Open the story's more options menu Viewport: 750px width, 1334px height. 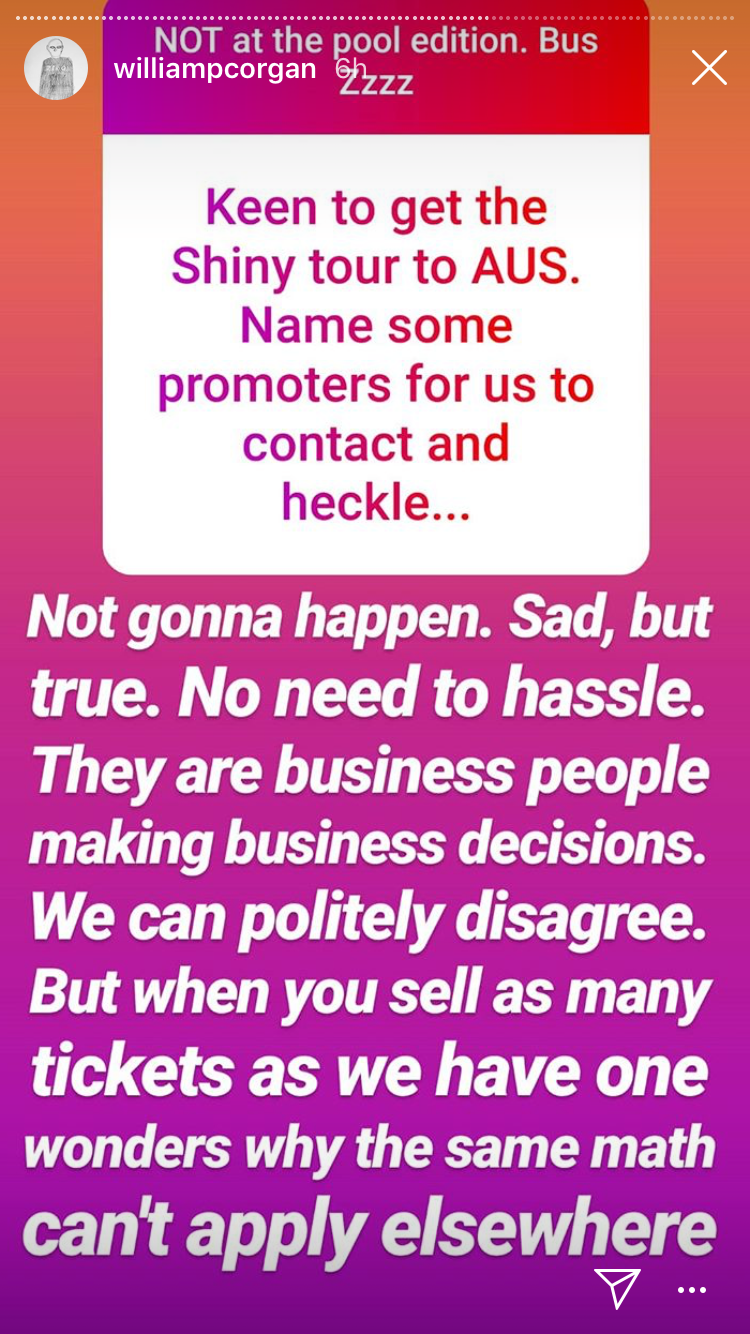point(692,1290)
